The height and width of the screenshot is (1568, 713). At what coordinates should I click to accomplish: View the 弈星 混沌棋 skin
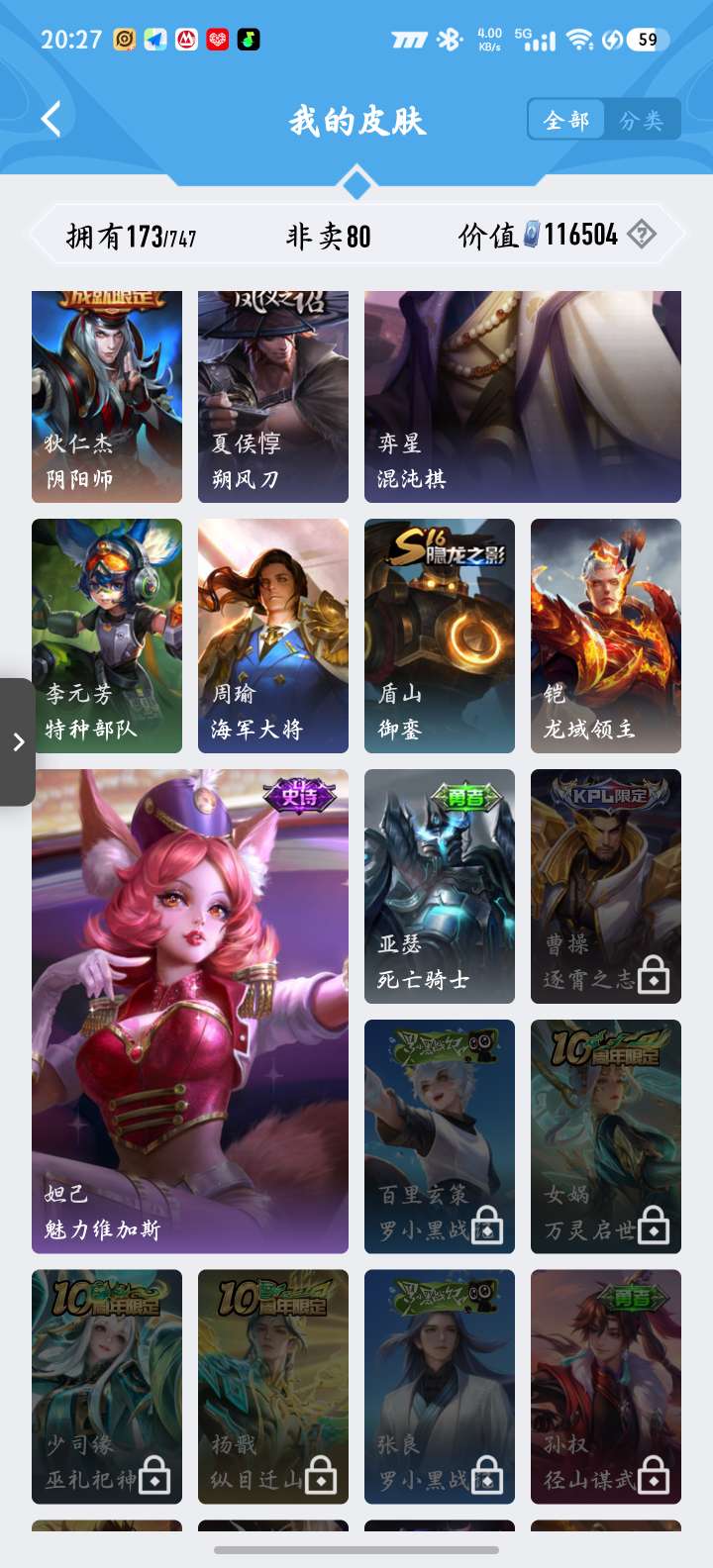[523, 397]
